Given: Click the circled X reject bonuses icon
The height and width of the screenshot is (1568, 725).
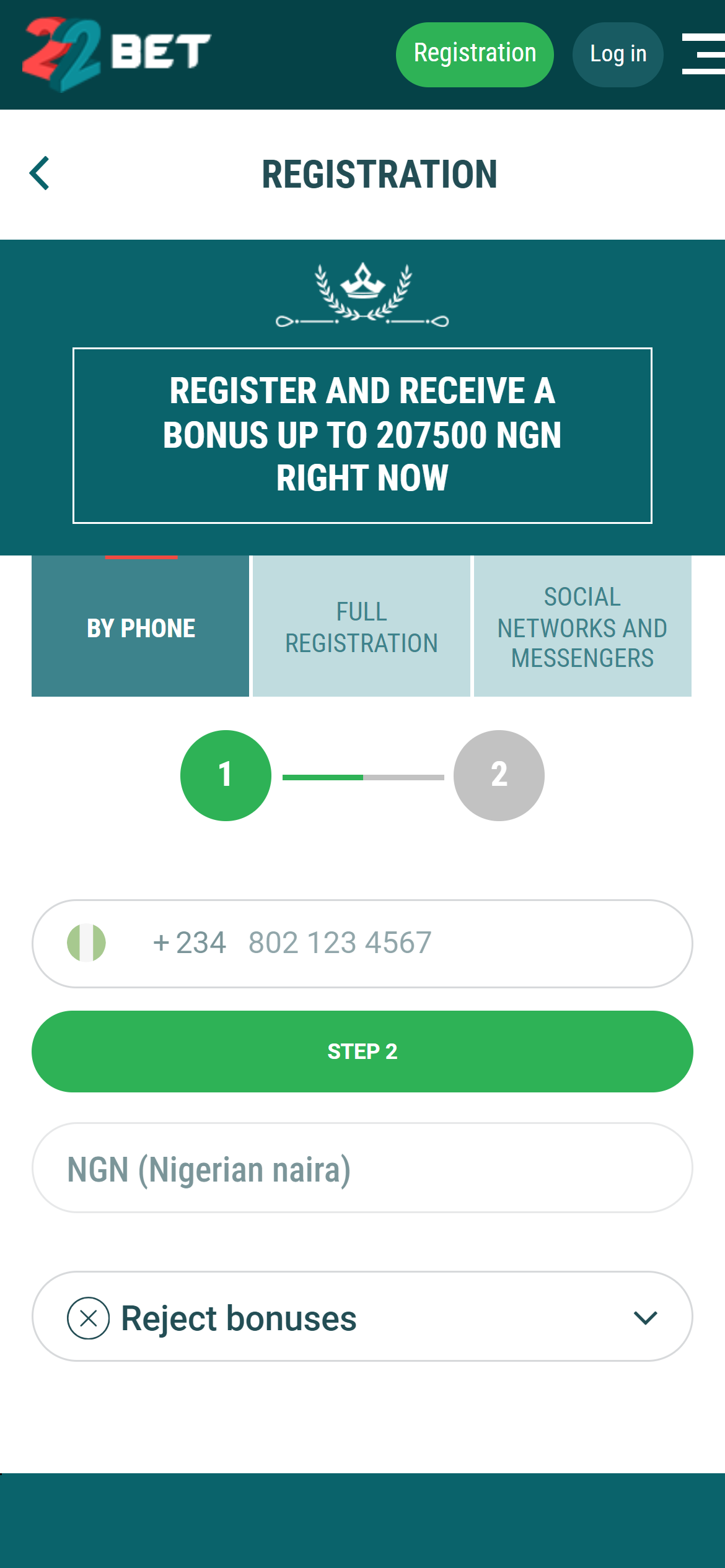Looking at the screenshot, I should coord(88,1317).
